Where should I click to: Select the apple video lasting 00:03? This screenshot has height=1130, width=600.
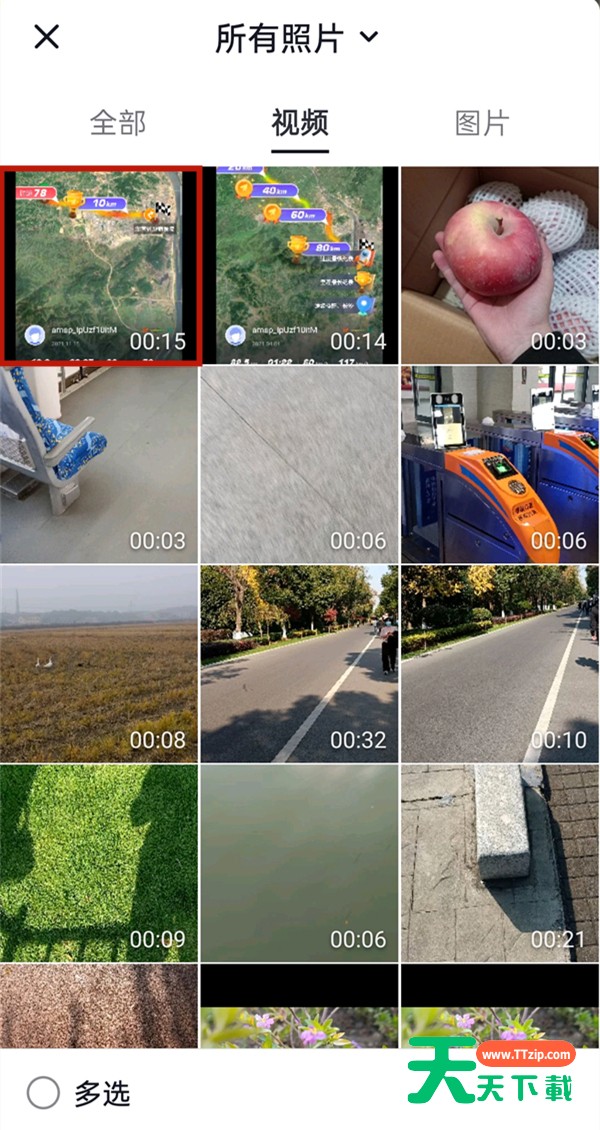(500, 265)
